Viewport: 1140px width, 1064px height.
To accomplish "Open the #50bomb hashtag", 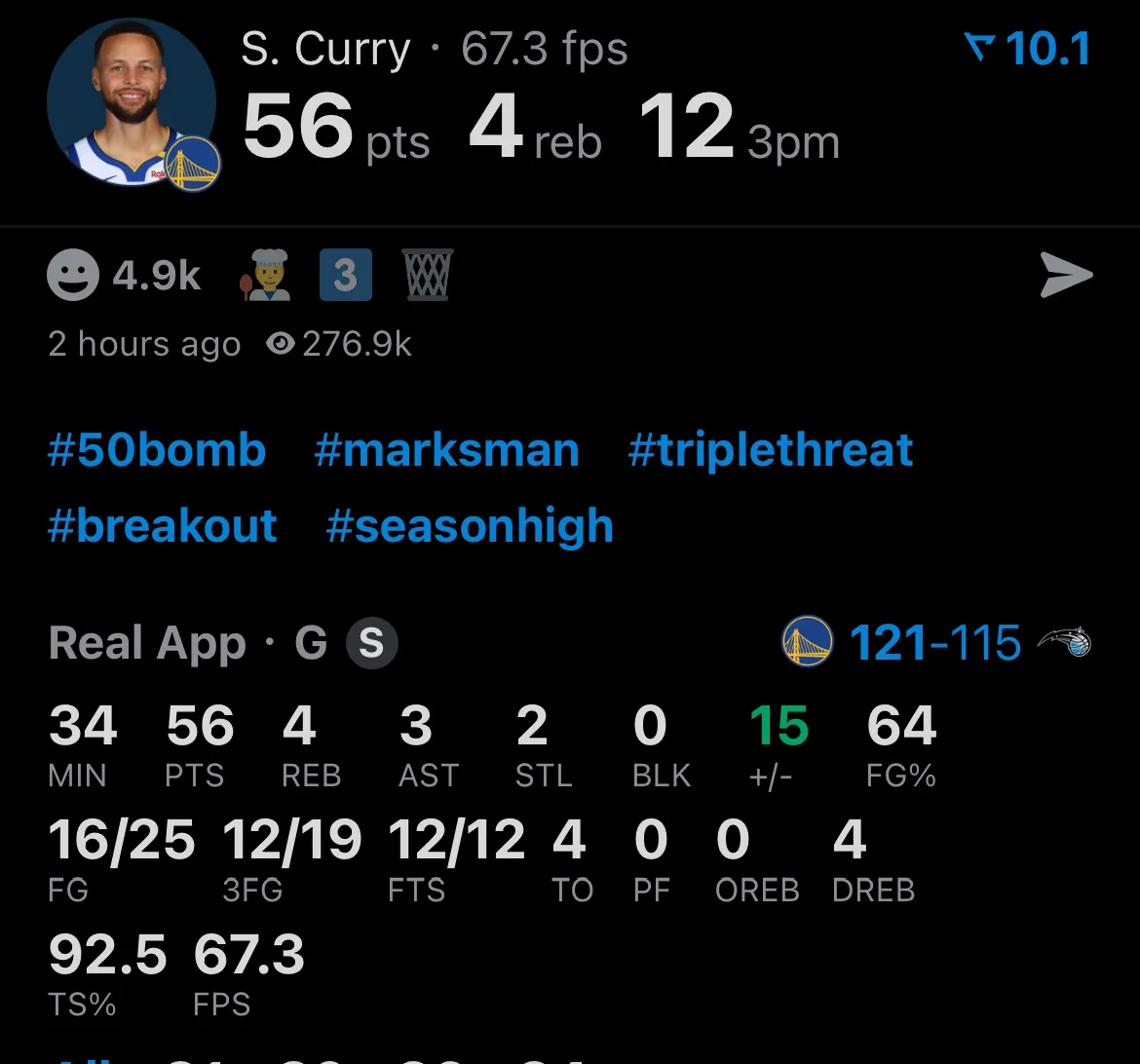I will pos(157,450).
